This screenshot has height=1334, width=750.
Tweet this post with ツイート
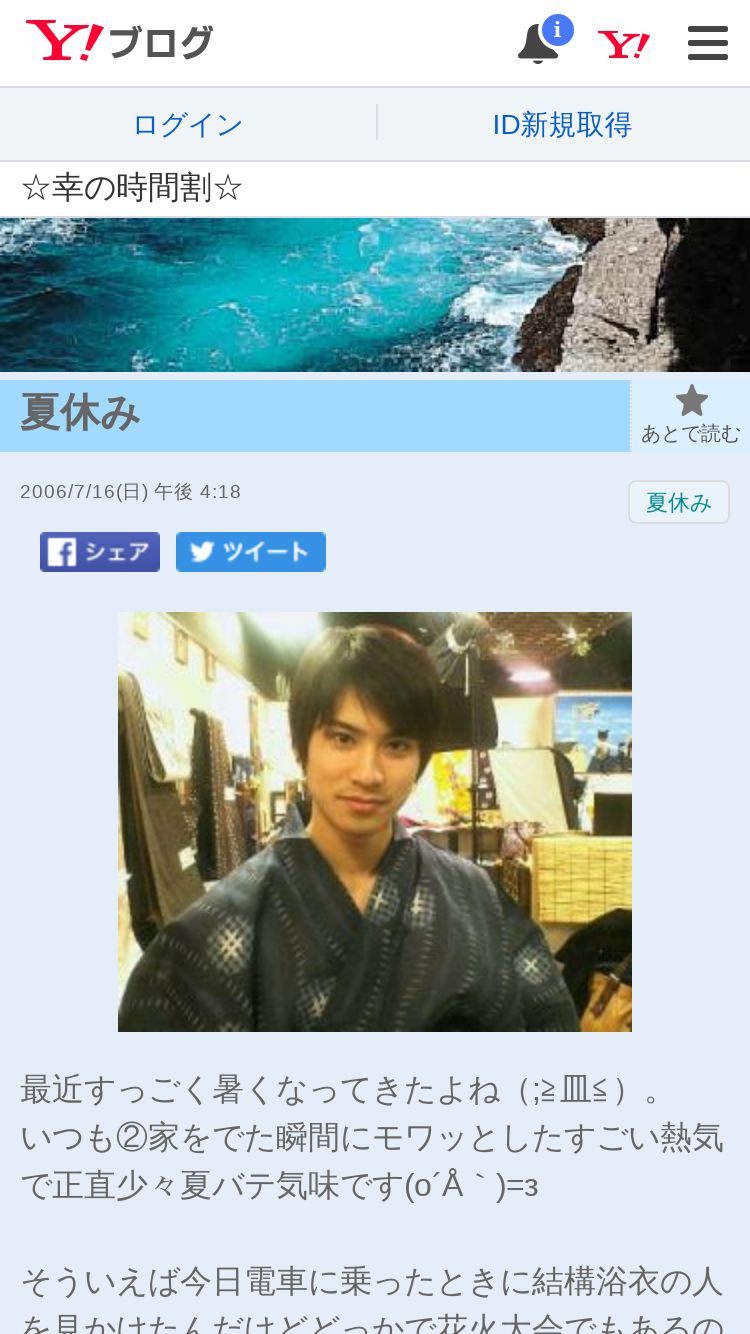[251, 552]
